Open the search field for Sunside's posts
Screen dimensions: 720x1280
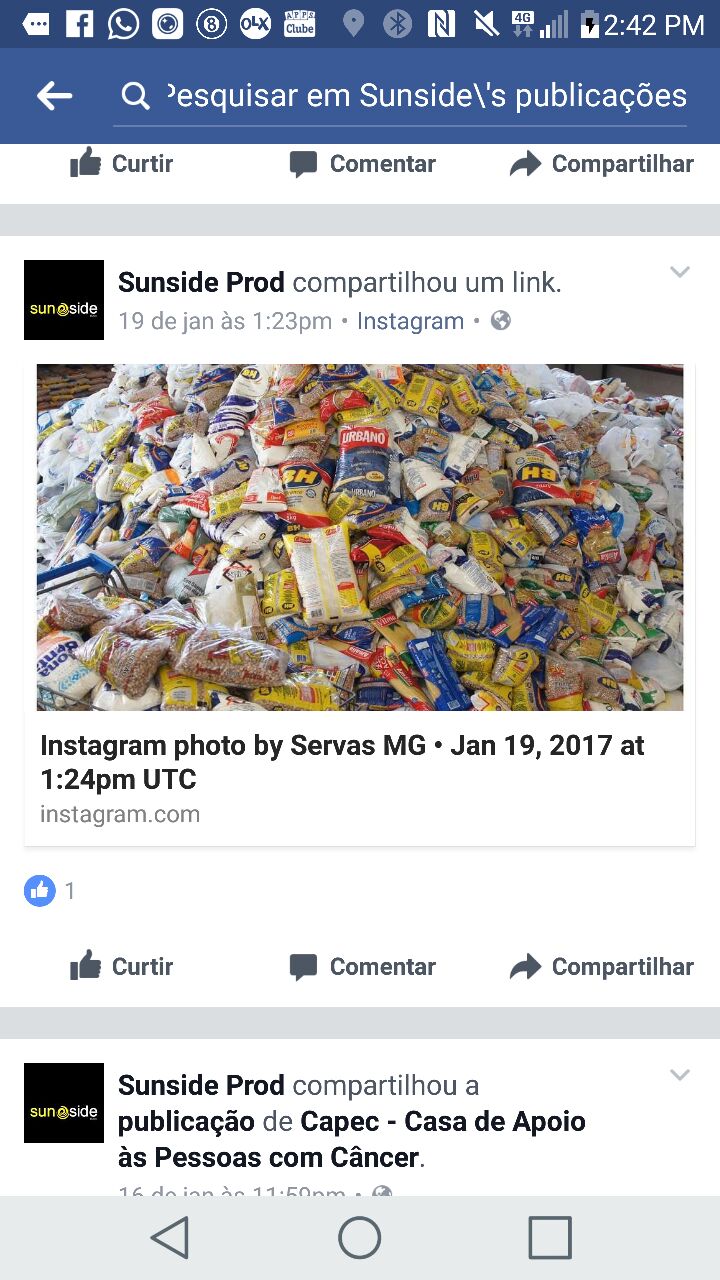(400, 96)
